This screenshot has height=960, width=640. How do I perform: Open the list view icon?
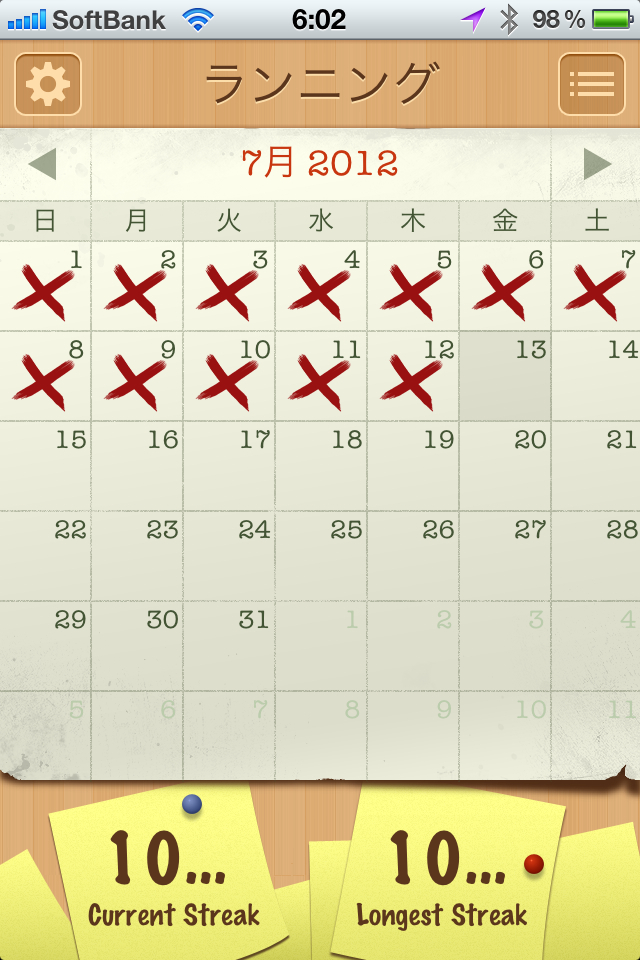591,84
